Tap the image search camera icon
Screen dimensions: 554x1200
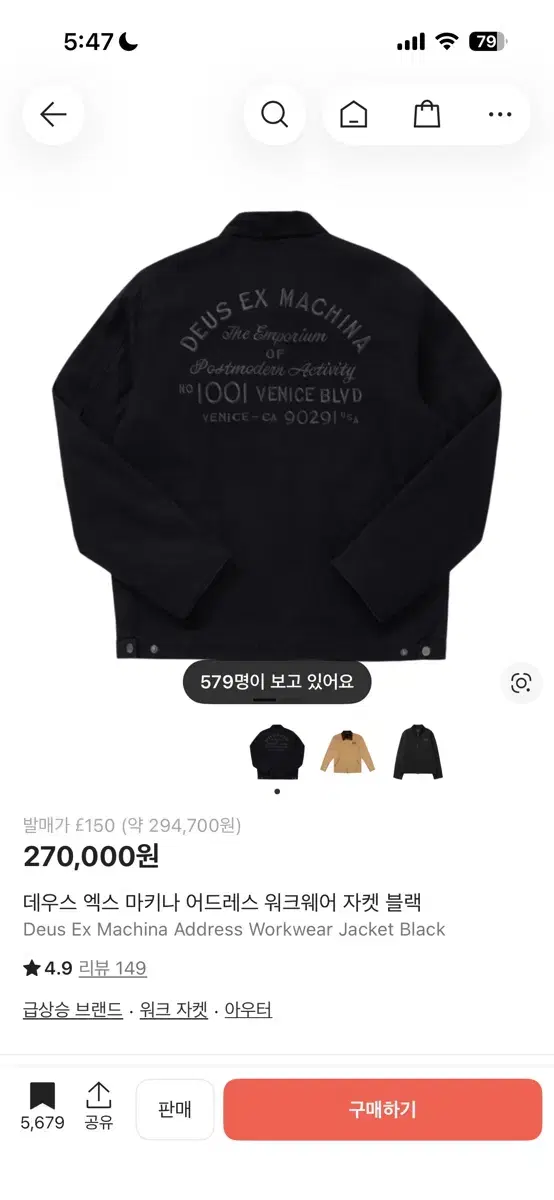click(x=521, y=683)
